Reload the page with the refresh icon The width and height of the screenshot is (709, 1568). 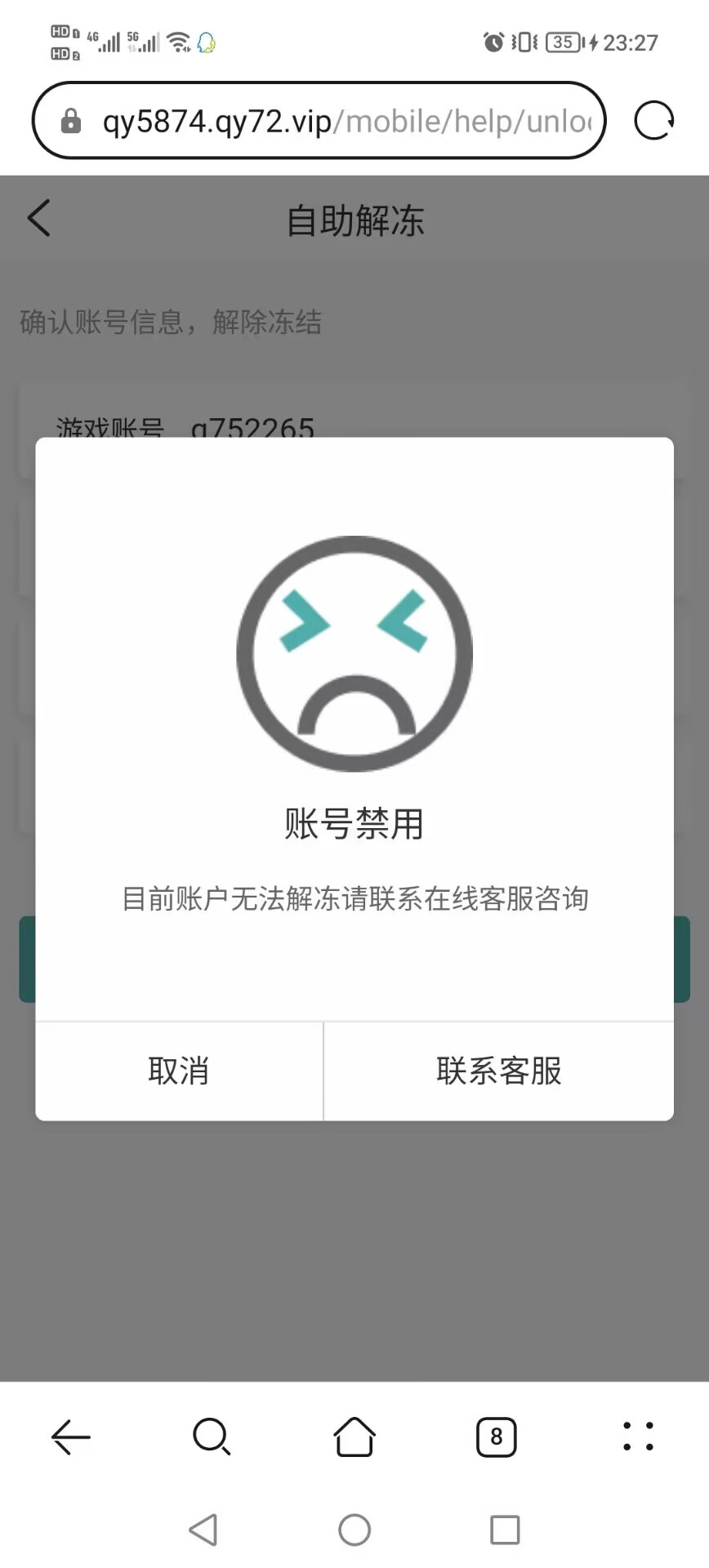654,122
